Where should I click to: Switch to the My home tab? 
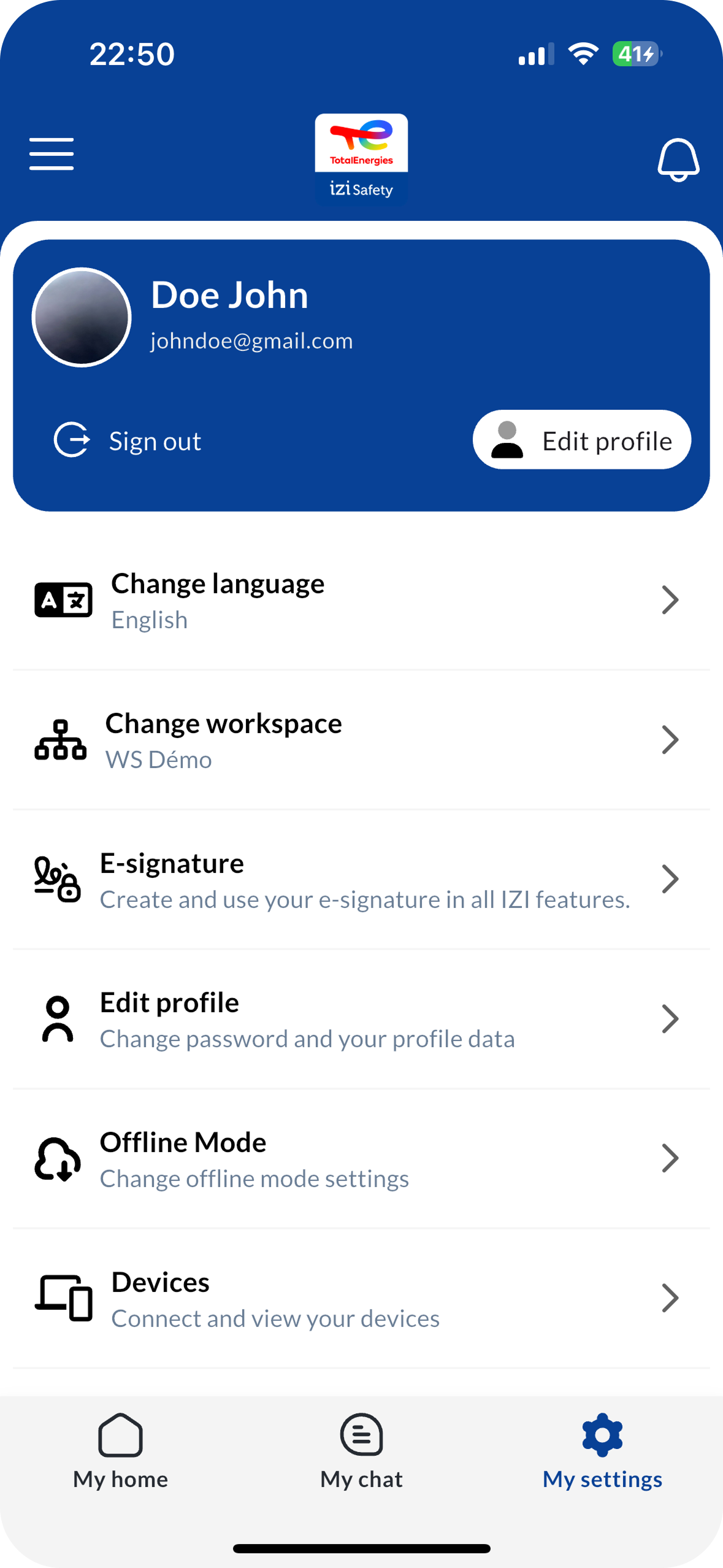pos(120,1451)
